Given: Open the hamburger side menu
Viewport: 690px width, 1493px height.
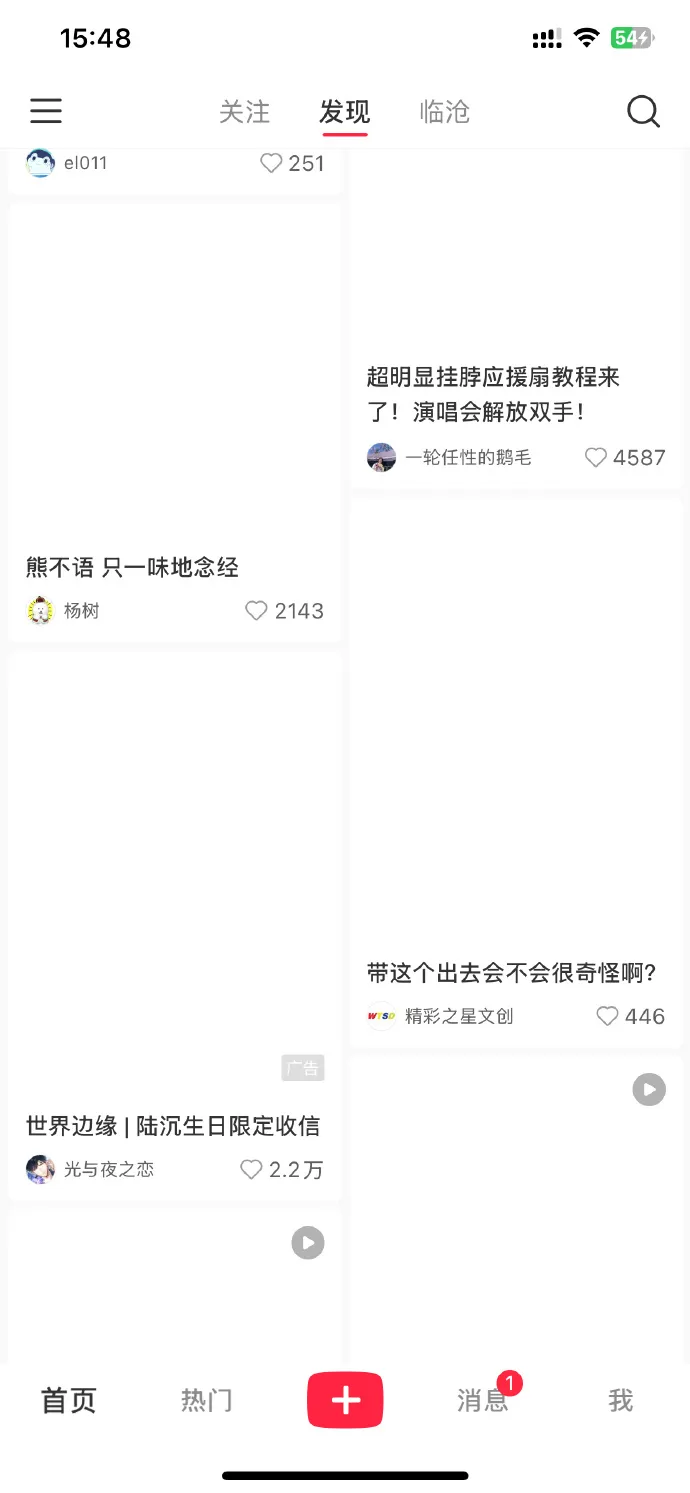Looking at the screenshot, I should (46, 111).
